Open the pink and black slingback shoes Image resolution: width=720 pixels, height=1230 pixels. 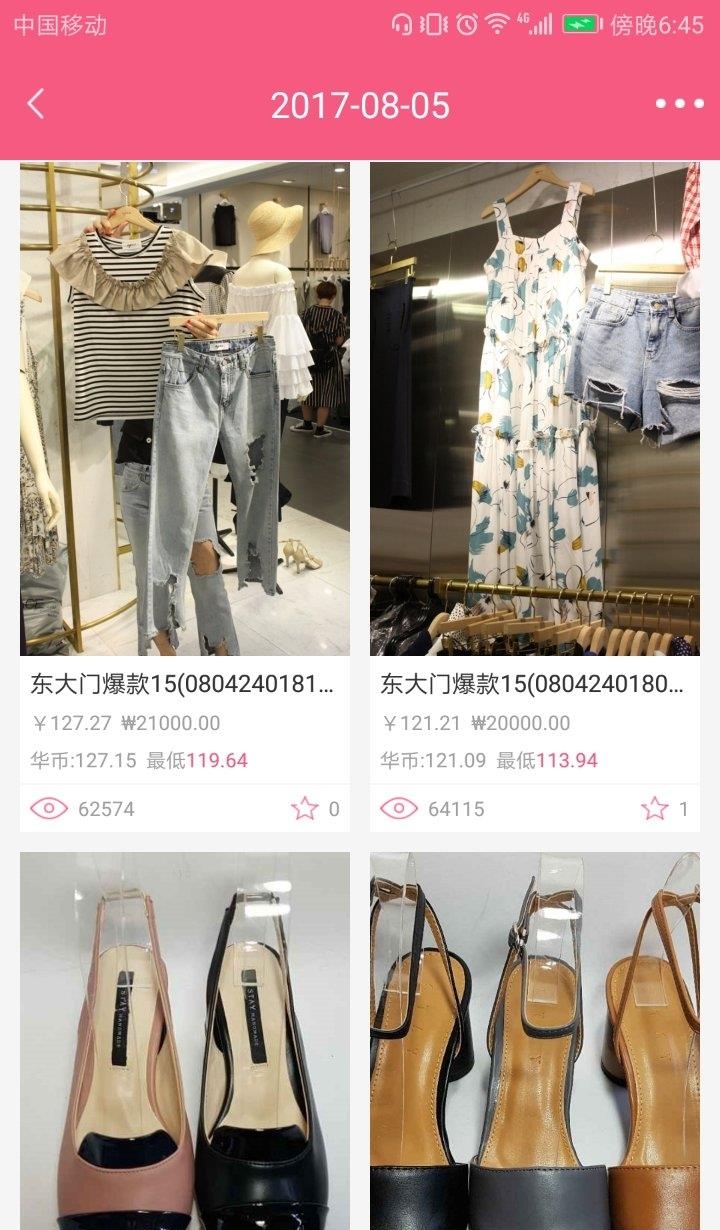185,1040
